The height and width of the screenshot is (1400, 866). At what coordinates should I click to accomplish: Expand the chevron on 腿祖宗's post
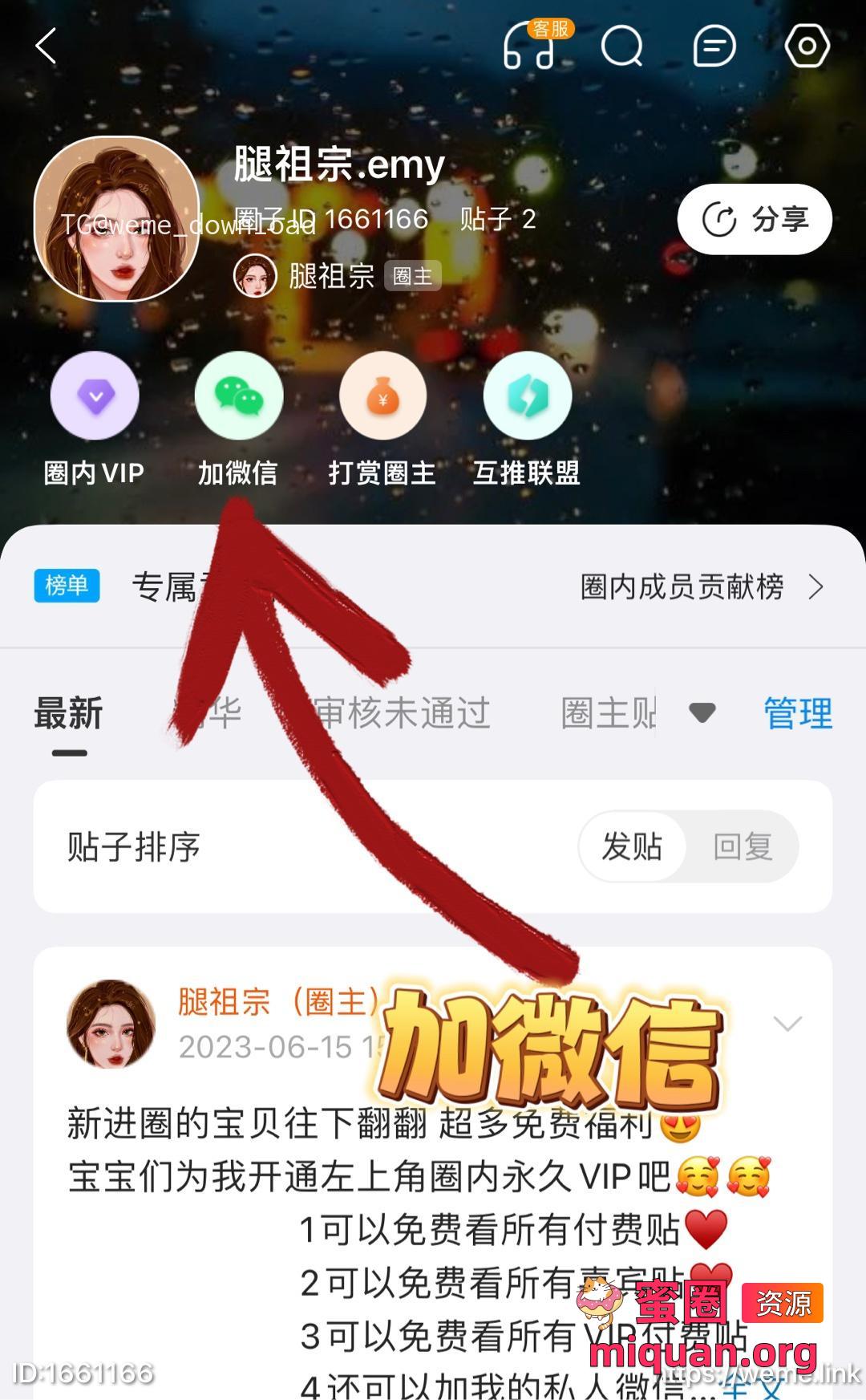click(x=787, y=1024)
